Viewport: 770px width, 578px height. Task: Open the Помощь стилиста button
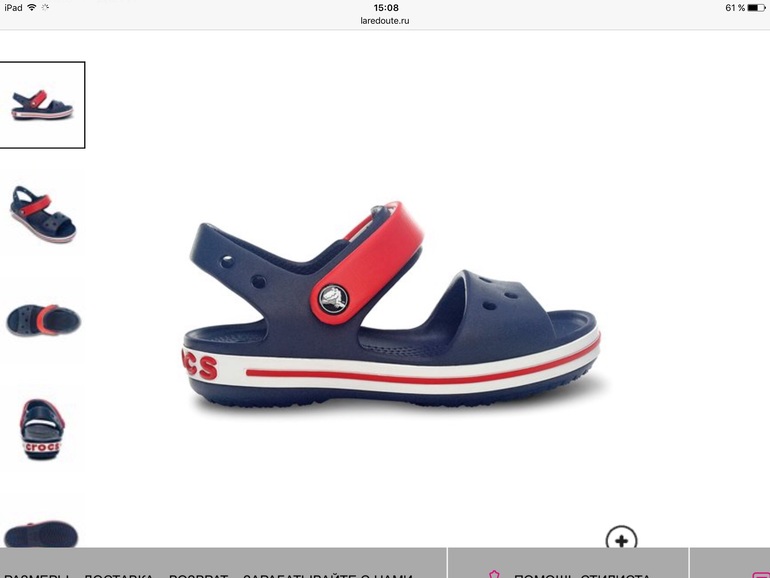pyautogui.click(x=568, y=570)
